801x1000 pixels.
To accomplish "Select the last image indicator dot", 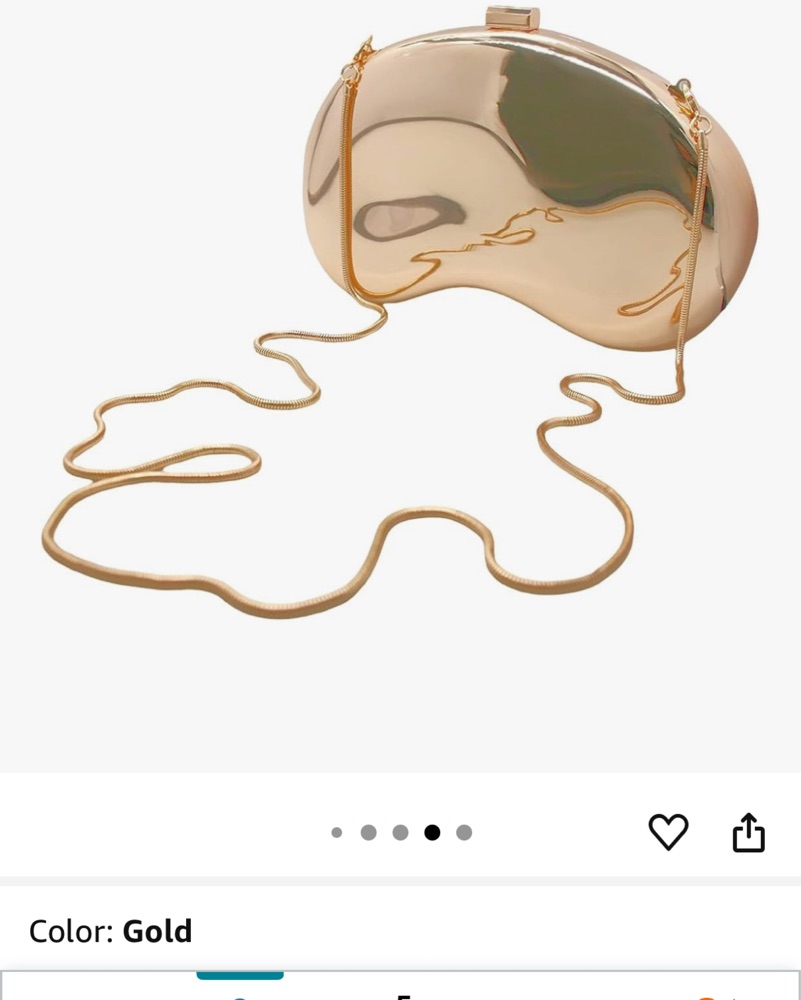I will (x=464, y=832).
